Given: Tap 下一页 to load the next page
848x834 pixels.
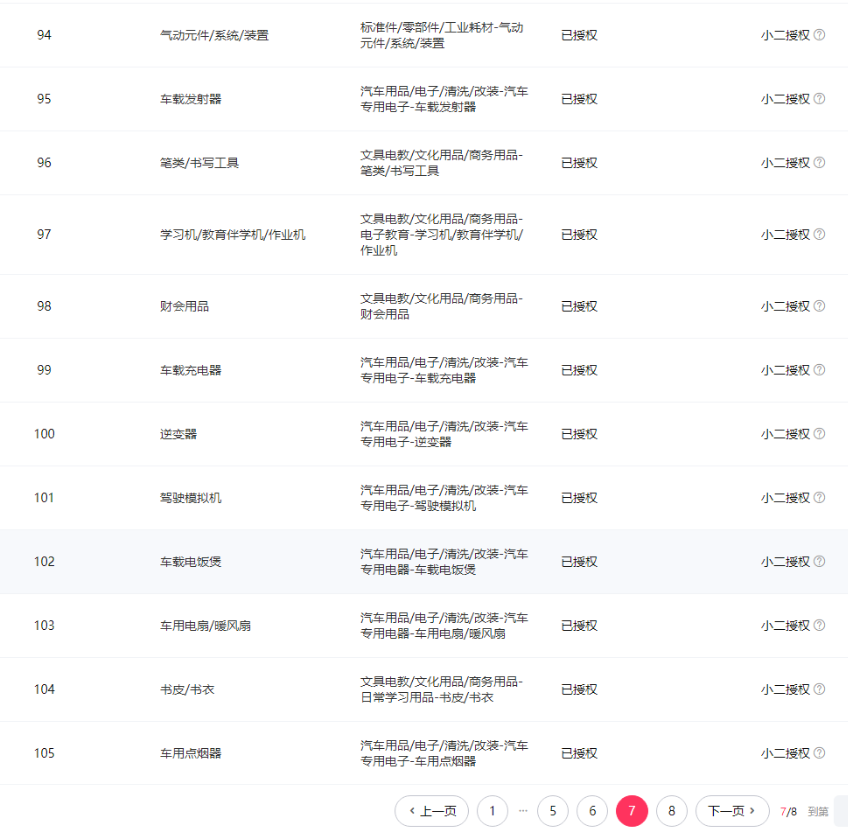Looking at the screenshot, I should click(x=732, y=811).
